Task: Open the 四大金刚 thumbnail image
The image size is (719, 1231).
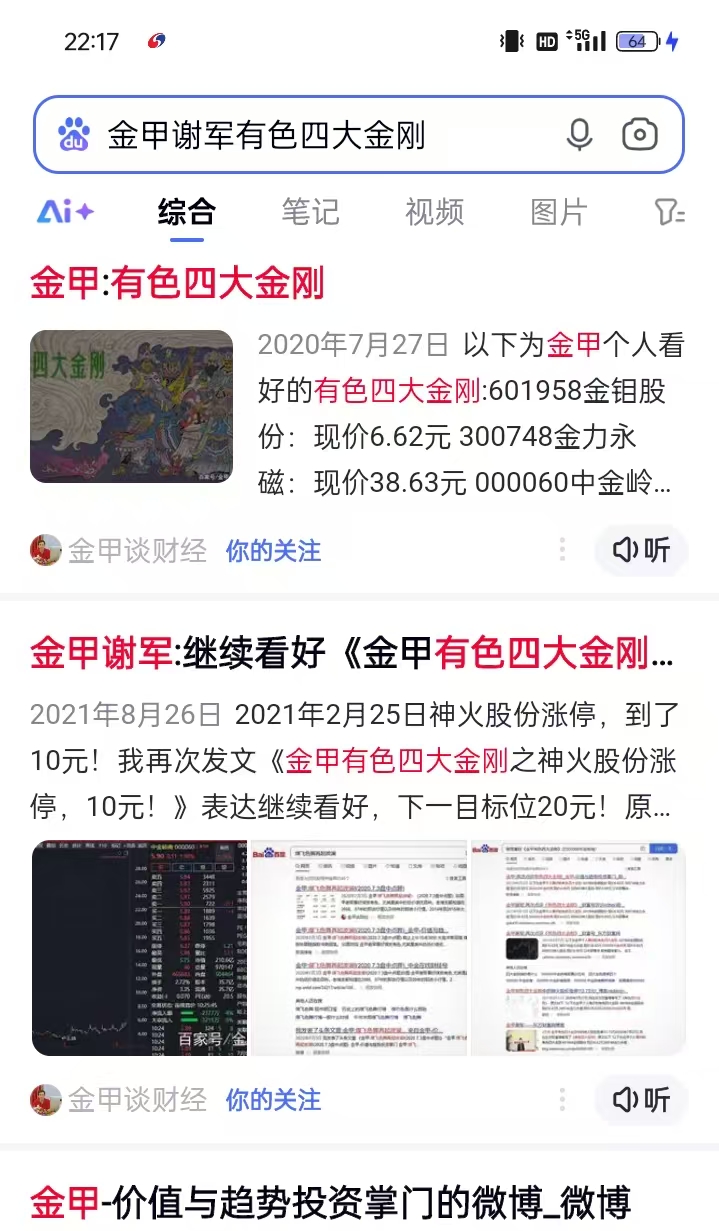Action: pos(131,406)
